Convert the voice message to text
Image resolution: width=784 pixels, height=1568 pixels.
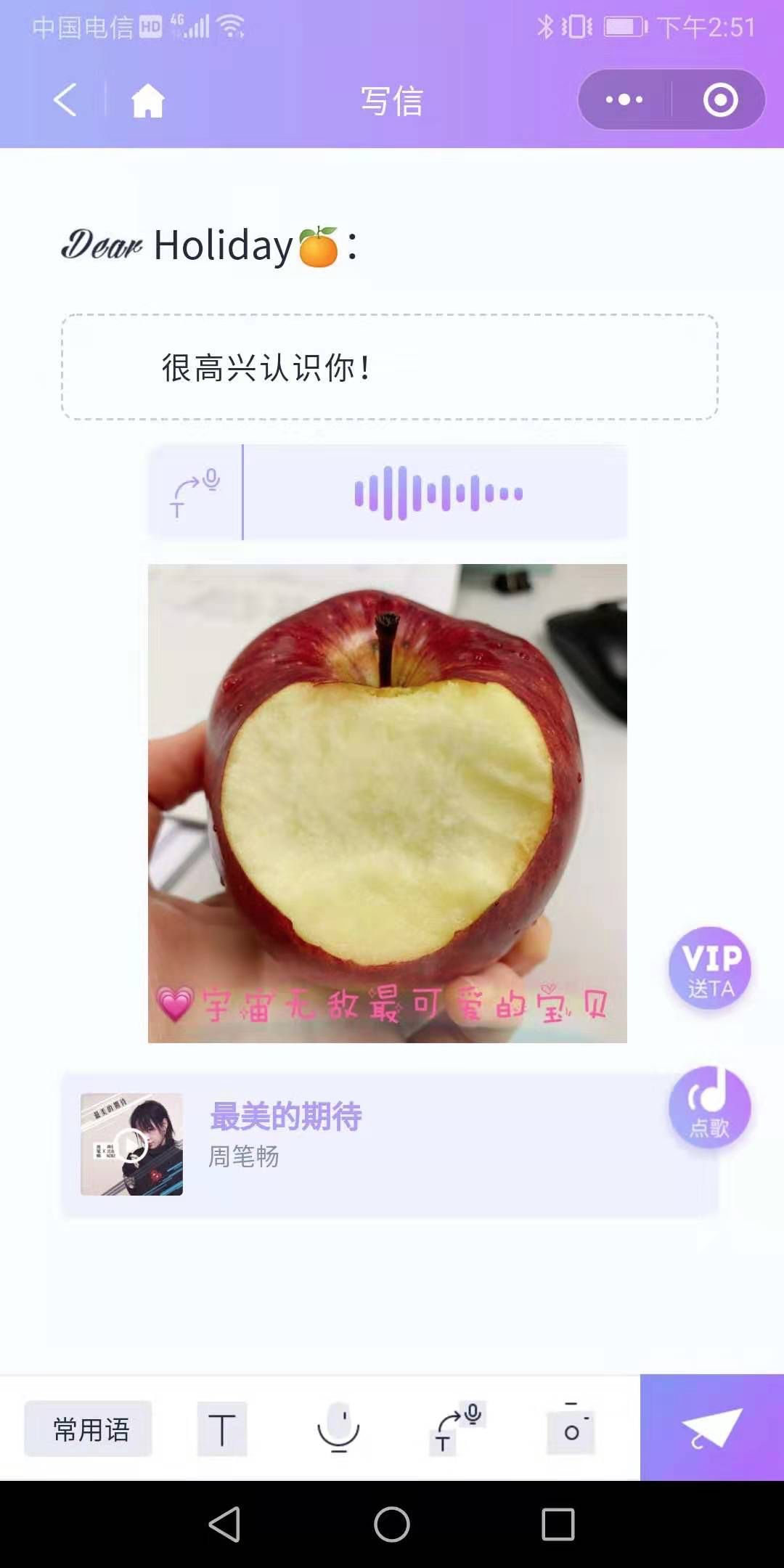[195, 493]
